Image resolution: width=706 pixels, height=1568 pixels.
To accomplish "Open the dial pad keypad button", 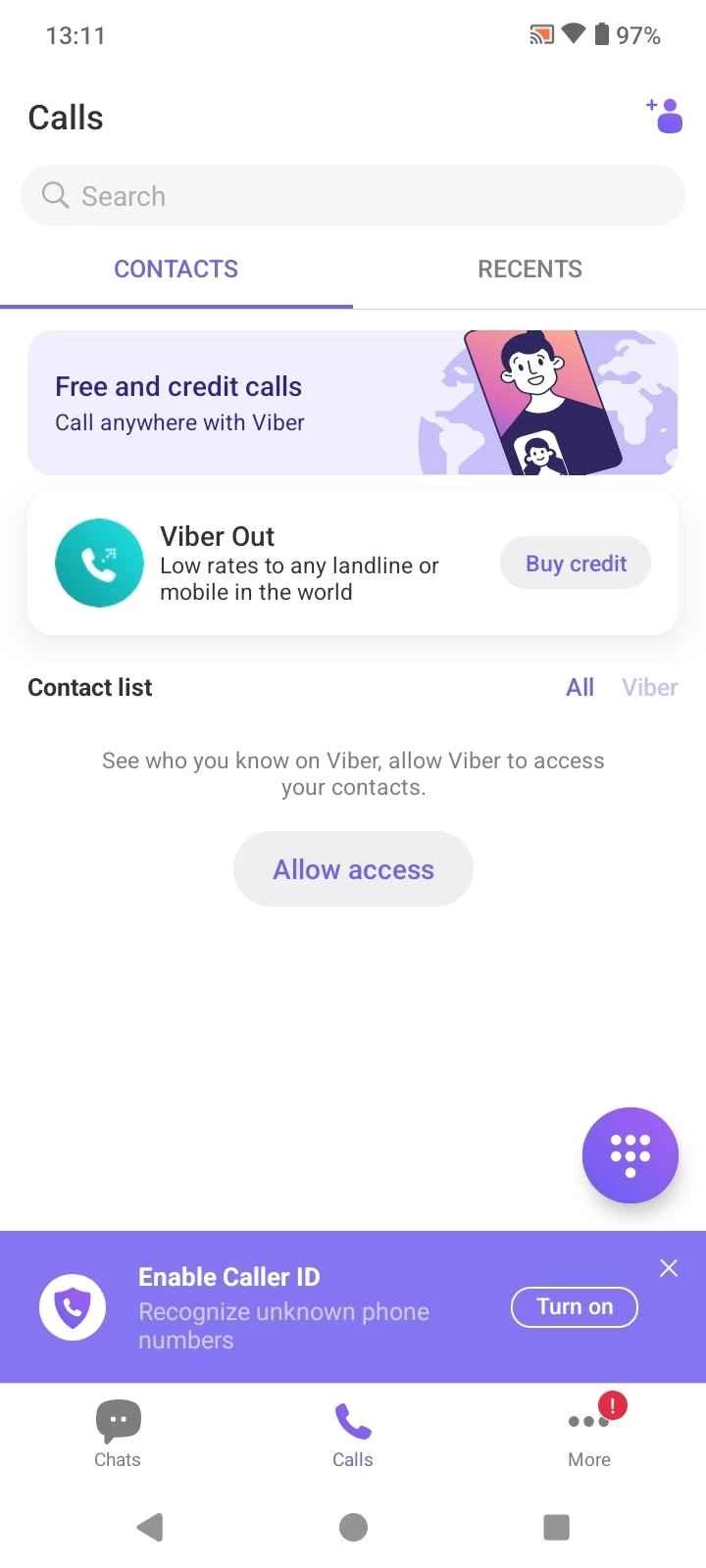I will click(630, 1154).
